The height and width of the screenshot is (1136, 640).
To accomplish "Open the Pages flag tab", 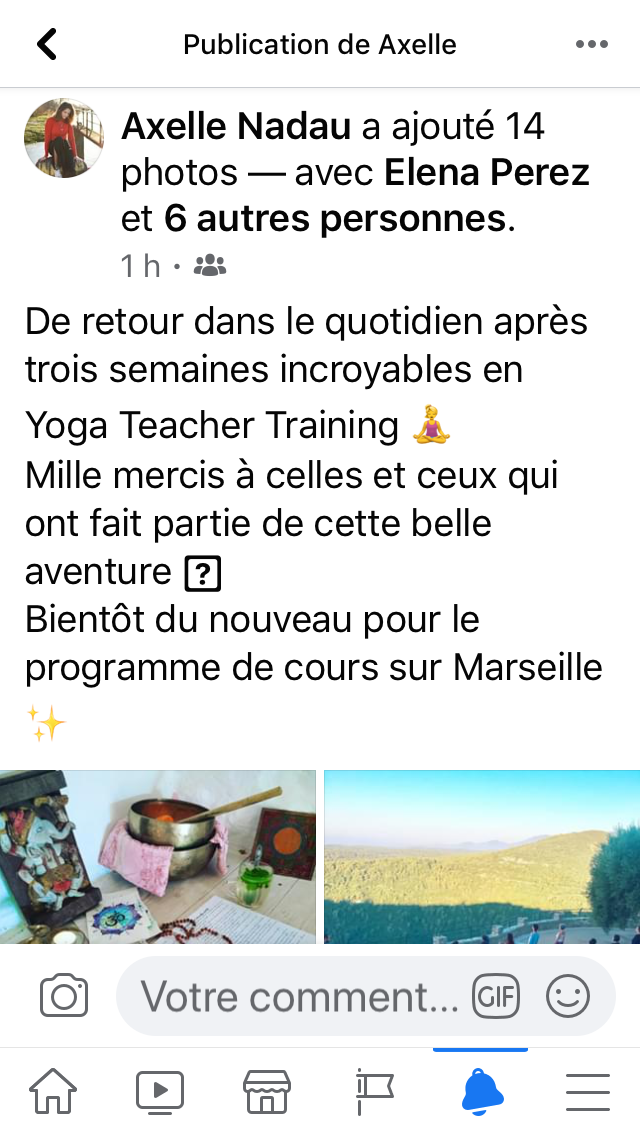I will pyautogui.click(x=374, y=1091).
